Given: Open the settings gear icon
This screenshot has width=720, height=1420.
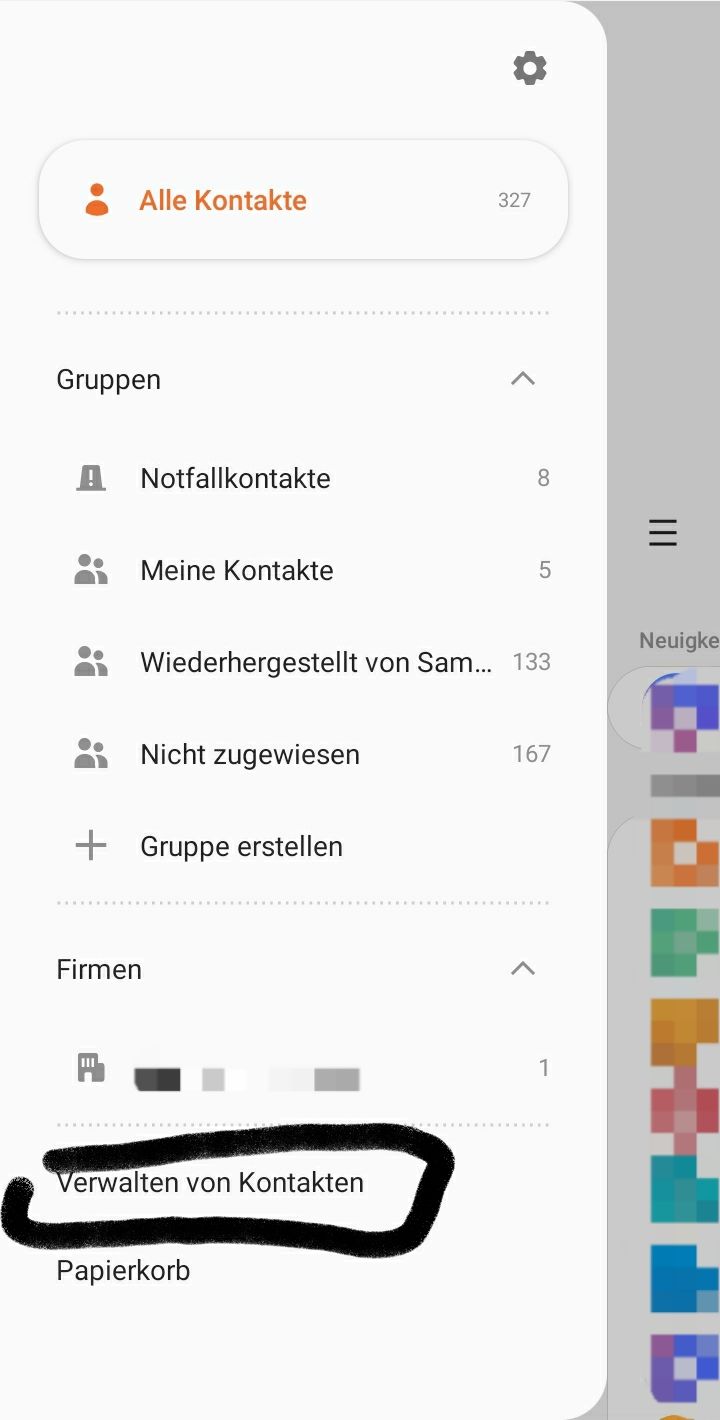Looking at the screenshot, I should coord(530,69).
